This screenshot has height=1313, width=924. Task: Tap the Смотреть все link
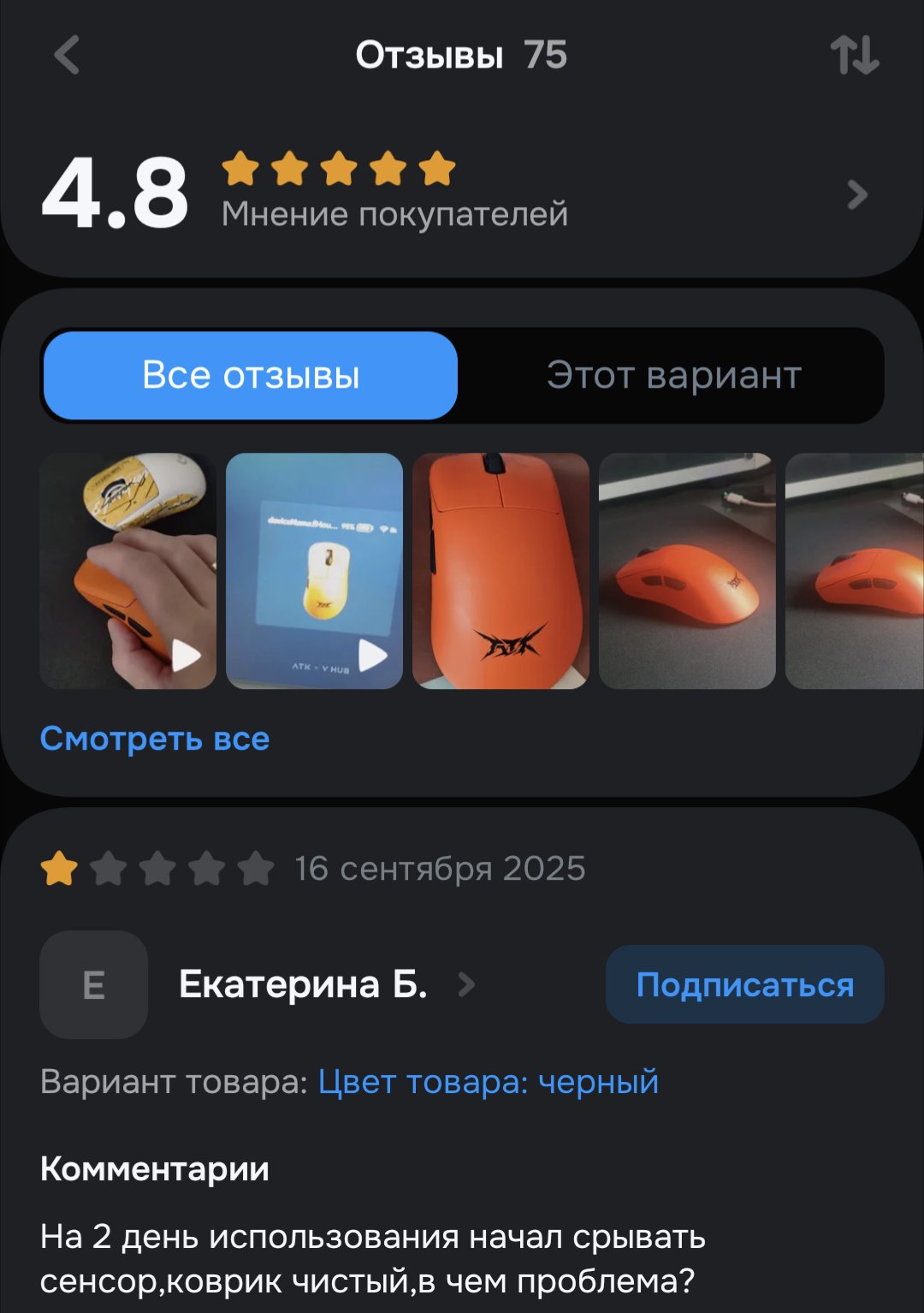155,739
